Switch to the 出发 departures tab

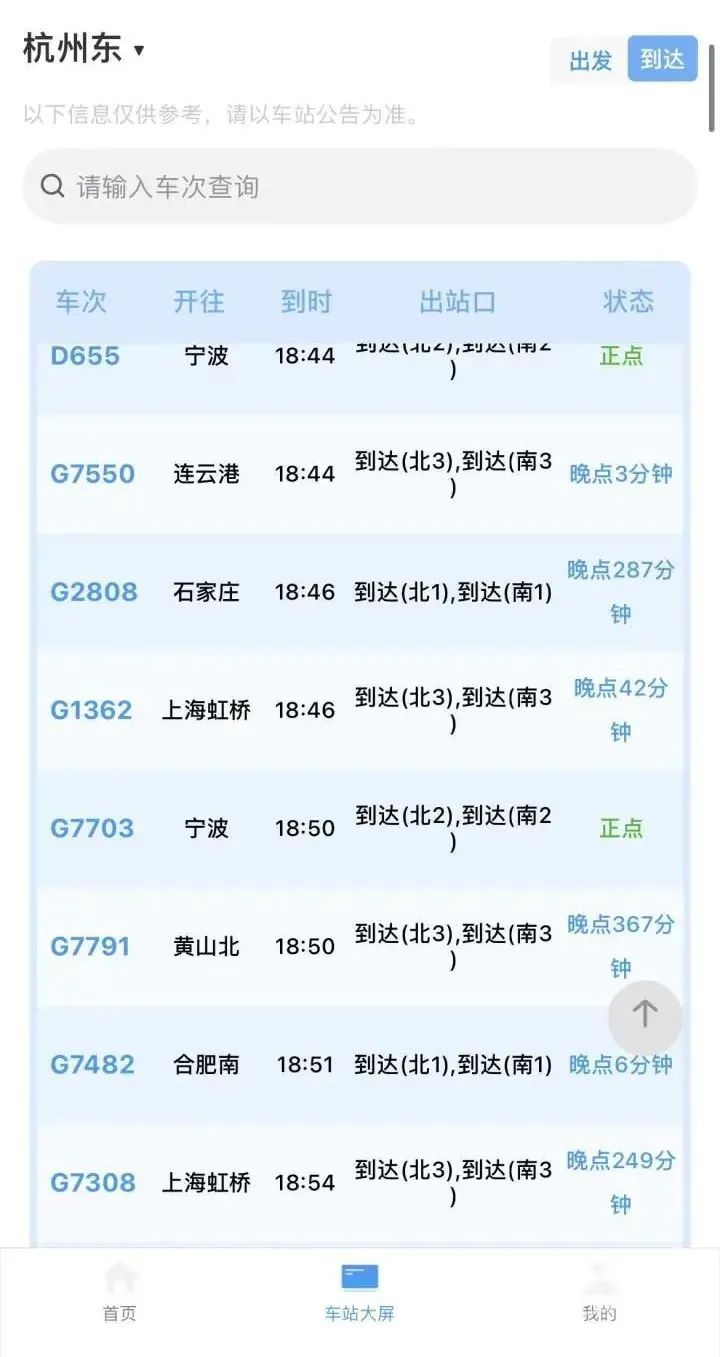(x=590, y=60)
